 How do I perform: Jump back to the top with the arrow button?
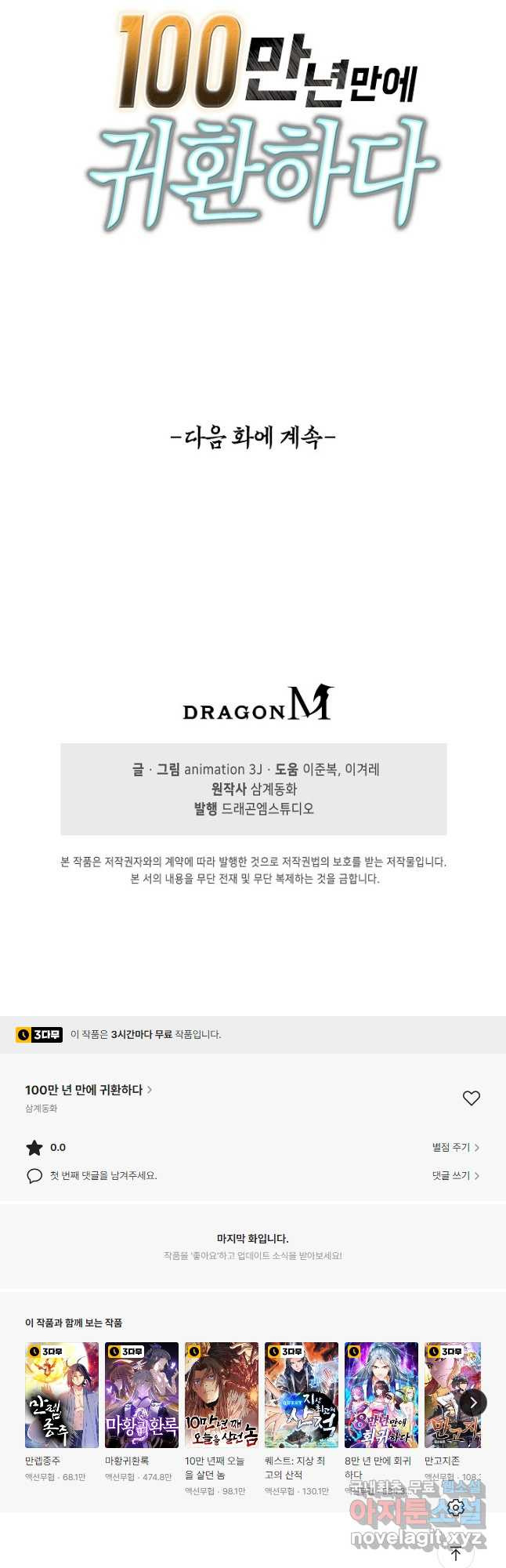456,1553
